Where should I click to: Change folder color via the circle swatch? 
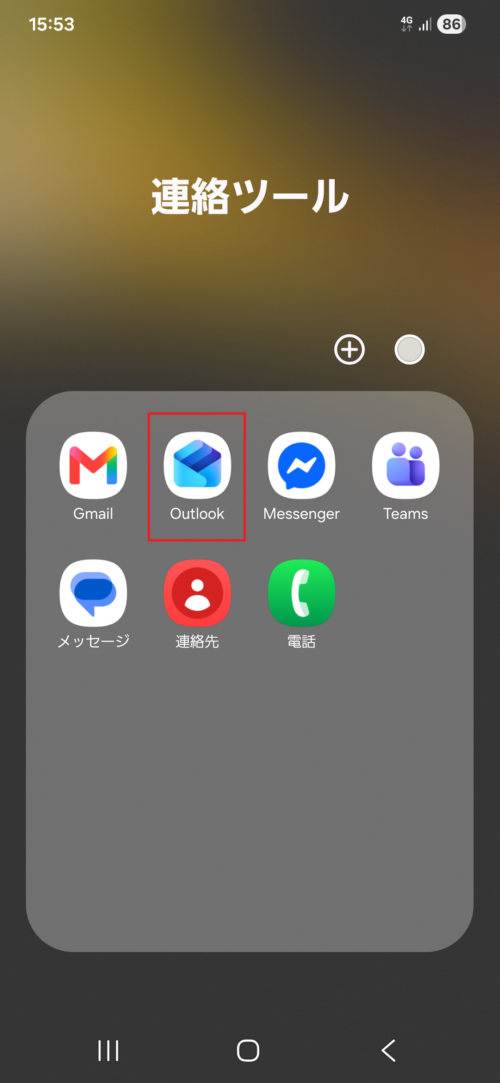pyautogui.click(x=410, y=350)
